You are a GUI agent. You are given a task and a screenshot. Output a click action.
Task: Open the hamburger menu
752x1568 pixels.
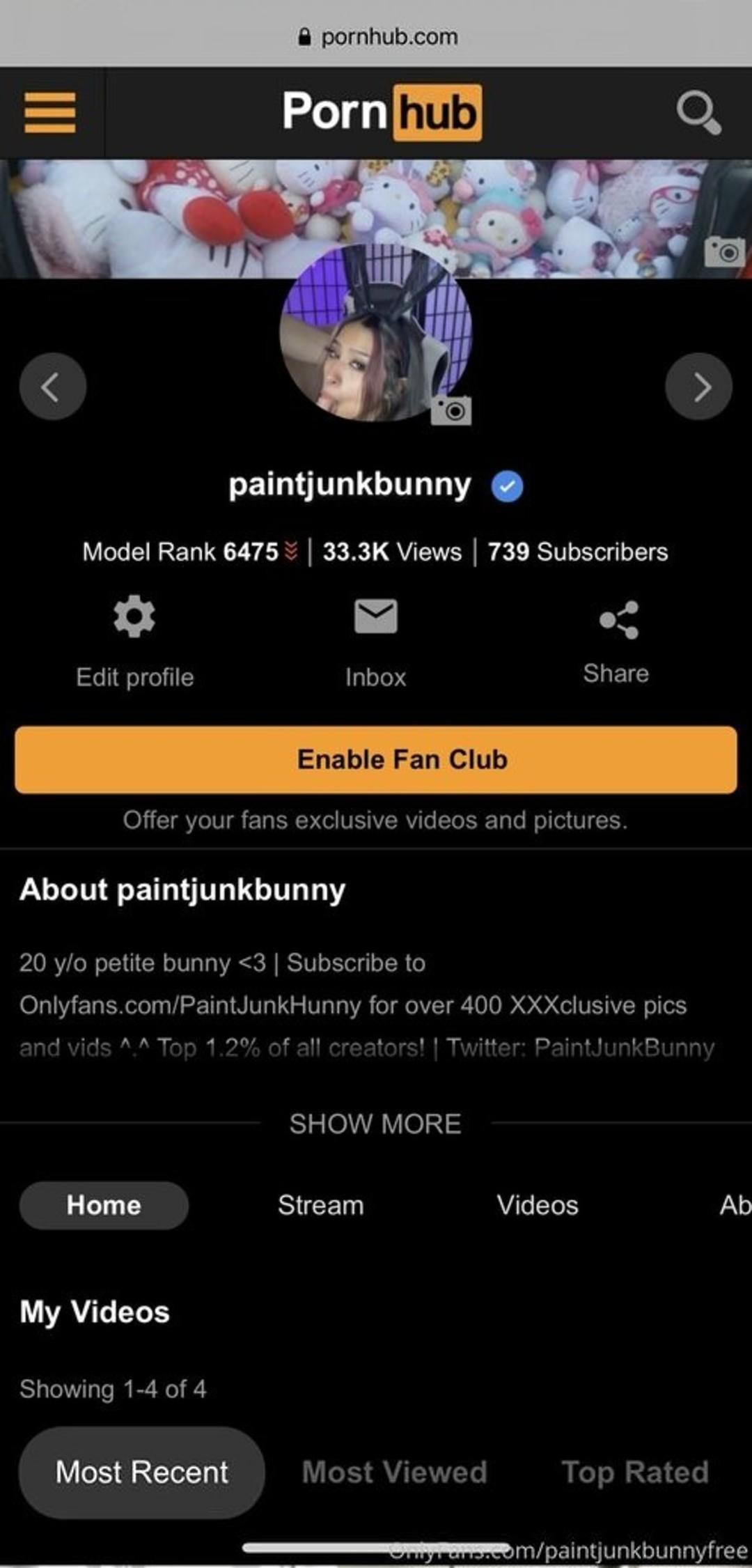tap(50, 112)
